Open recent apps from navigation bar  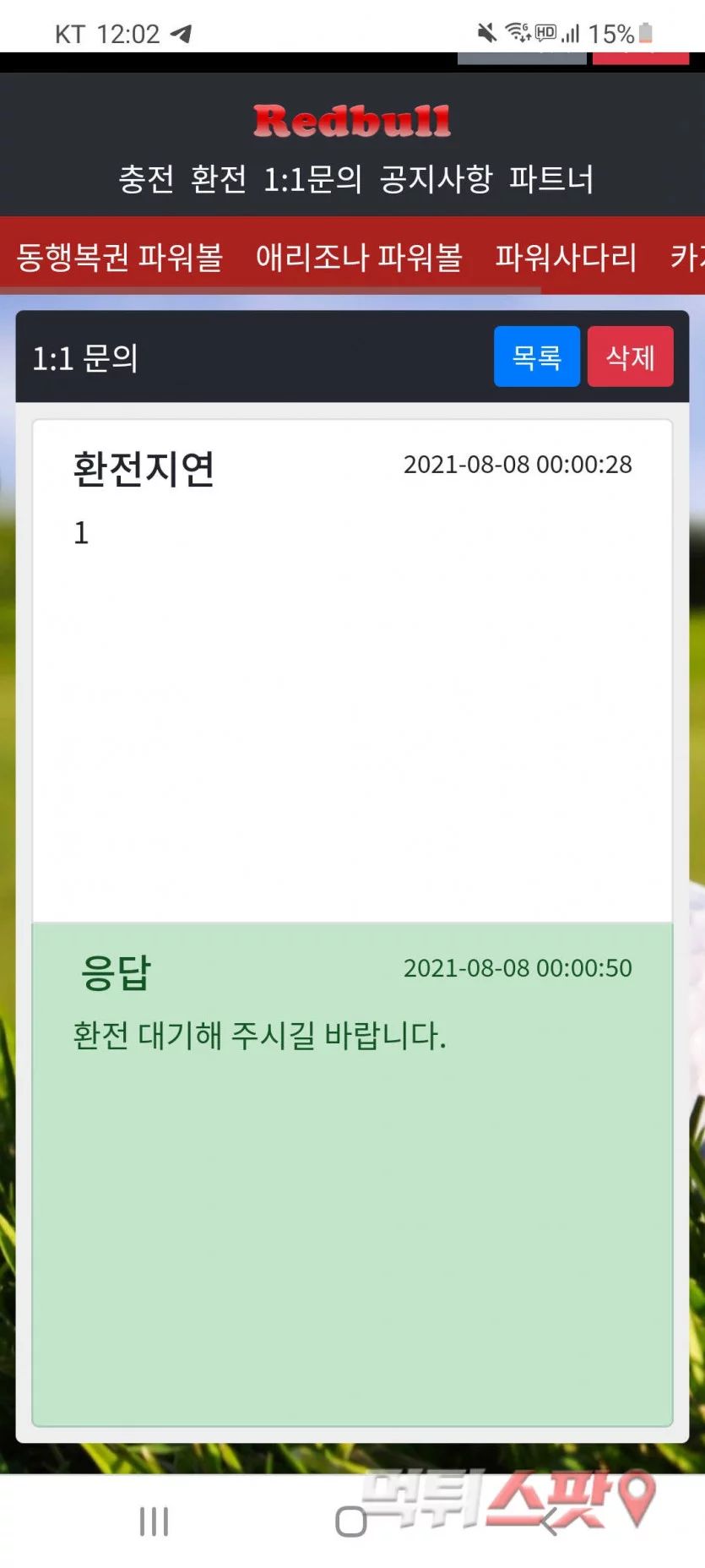click(154, 1522)
